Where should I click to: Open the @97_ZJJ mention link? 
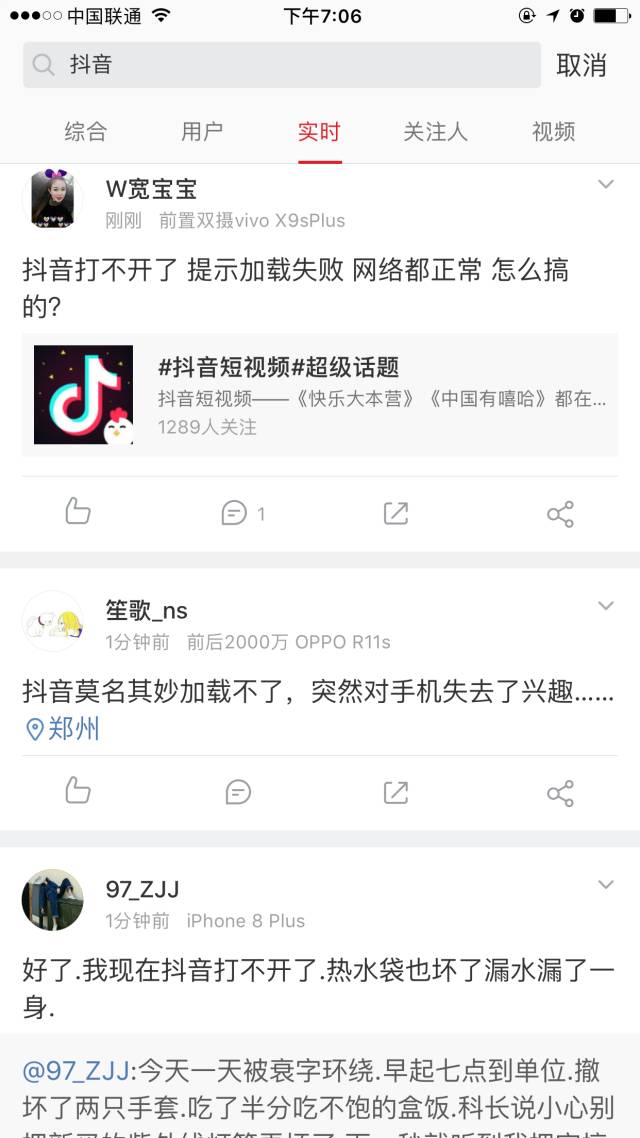(x=76, y=1071)
